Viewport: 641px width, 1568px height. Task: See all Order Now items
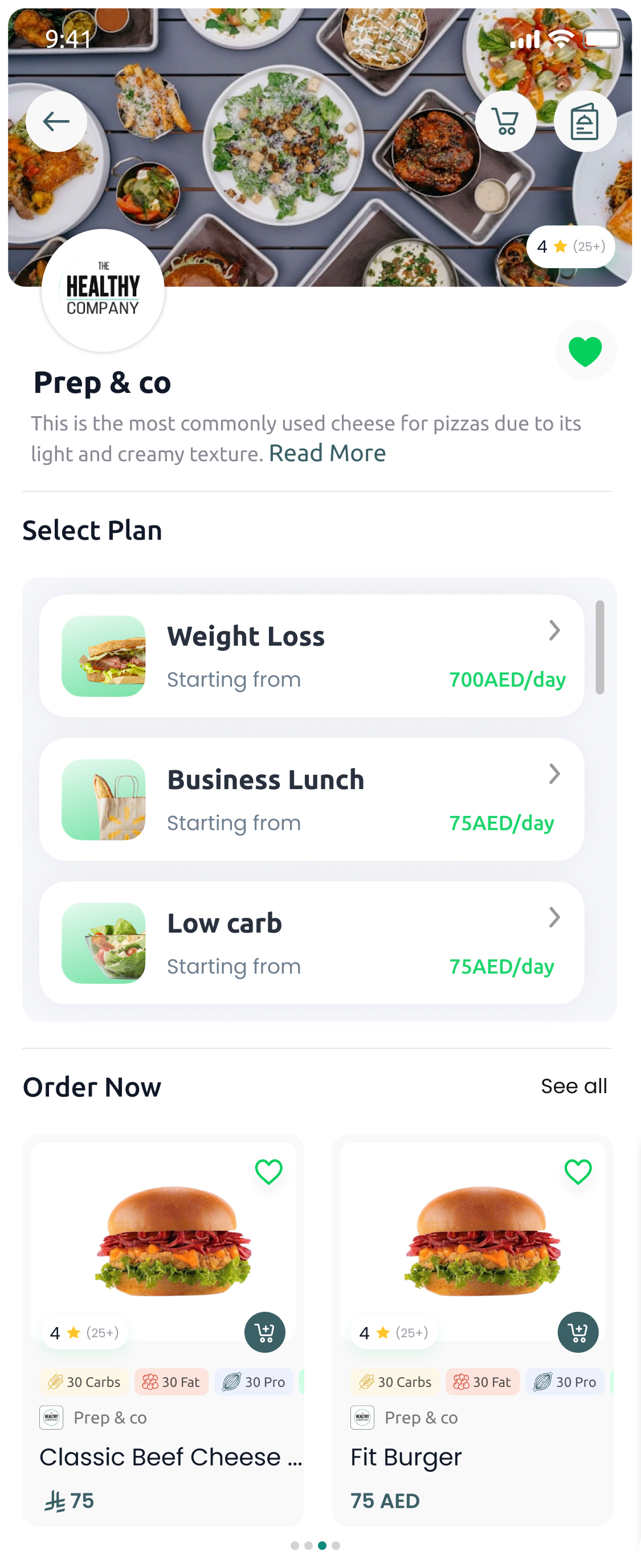(573, 1086)
